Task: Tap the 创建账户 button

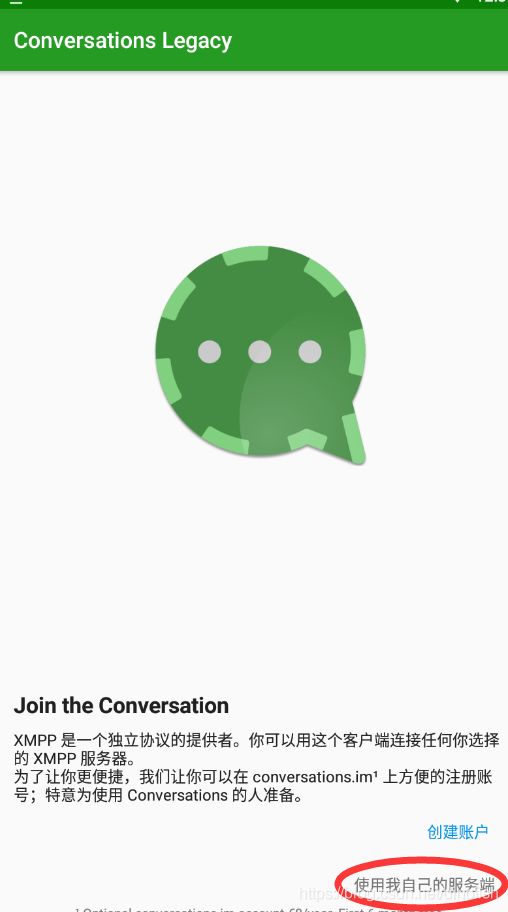Action: click(x=457, y=832)
